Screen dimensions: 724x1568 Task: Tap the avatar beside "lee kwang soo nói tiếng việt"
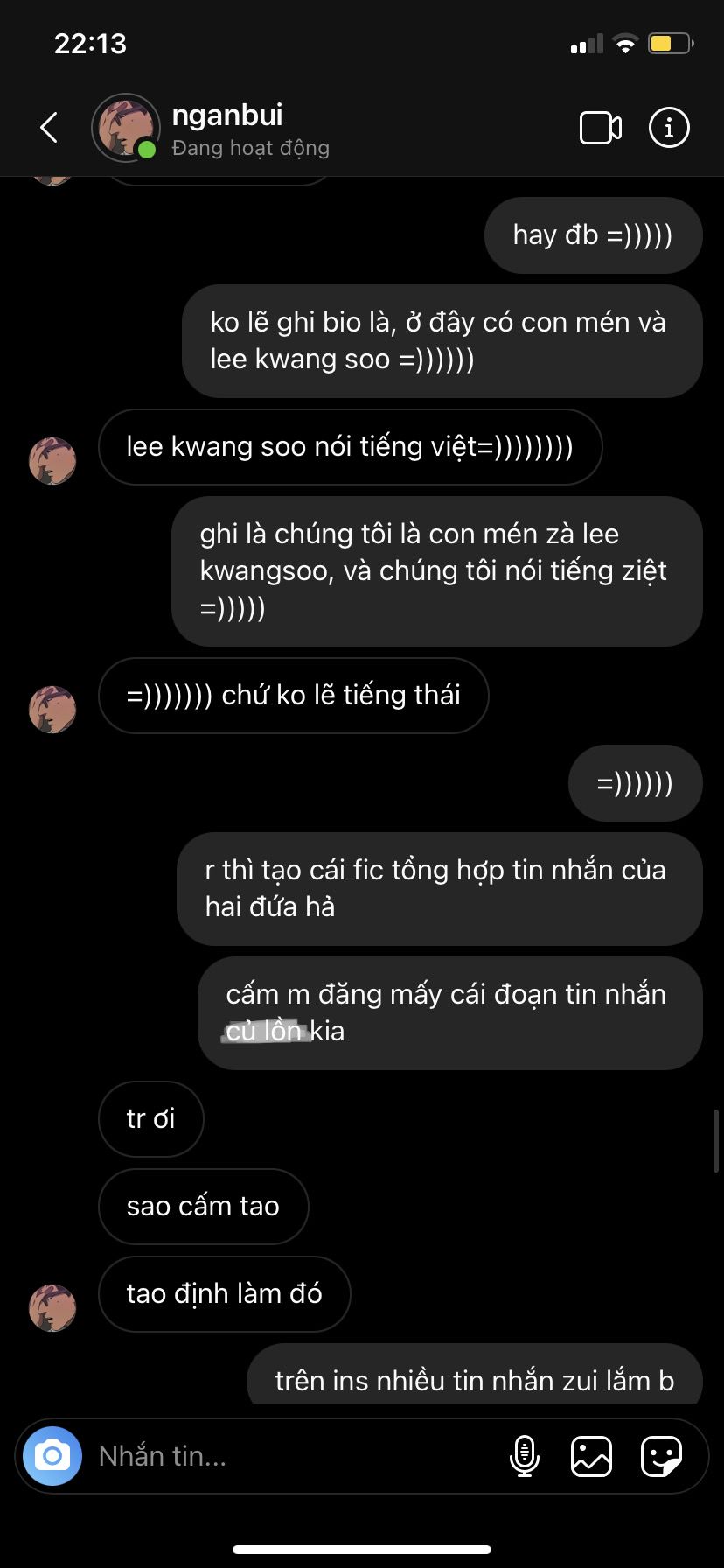coord(52,461)
